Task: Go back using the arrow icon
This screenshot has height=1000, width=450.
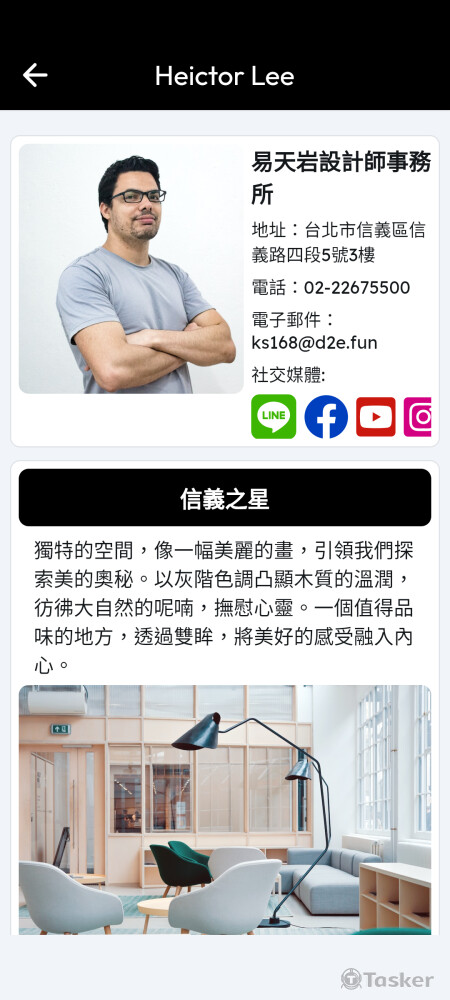Action: click(x=35, y=75)
